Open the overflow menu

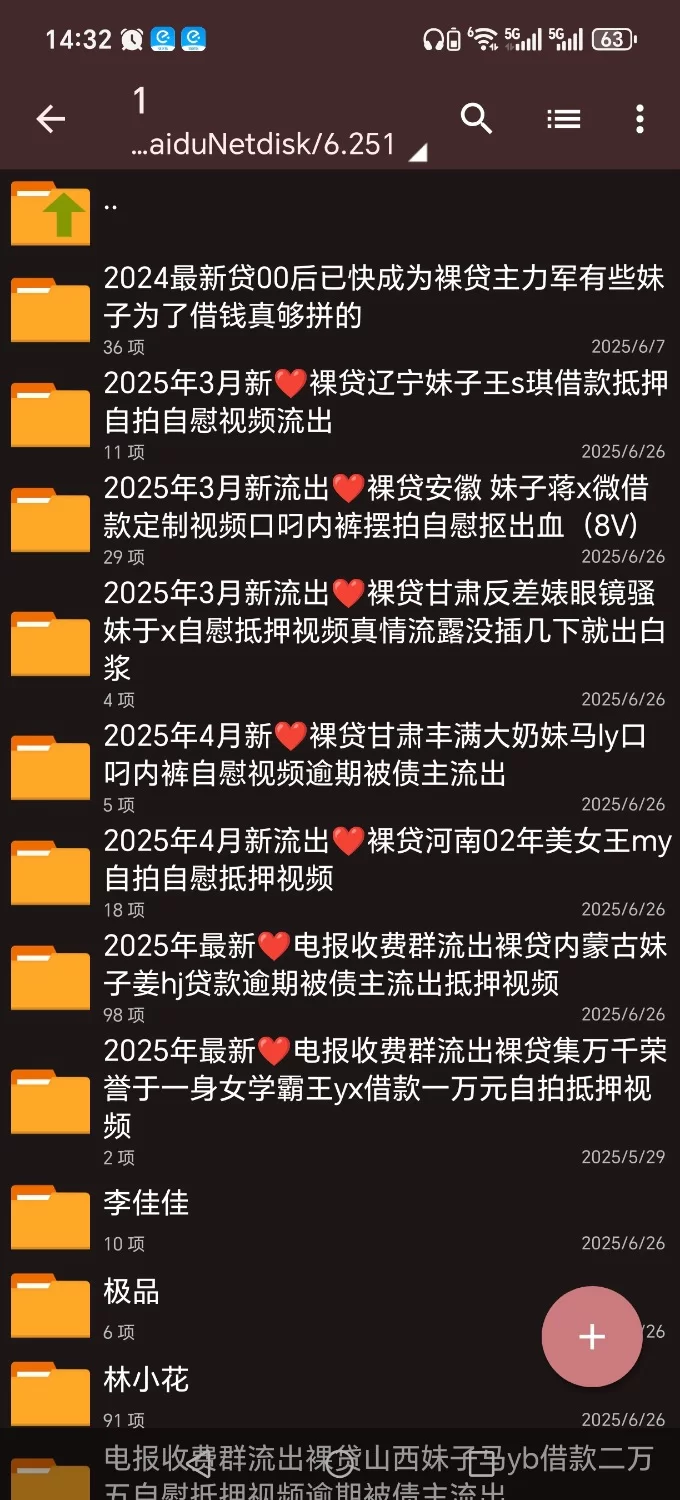click(640, 120)
